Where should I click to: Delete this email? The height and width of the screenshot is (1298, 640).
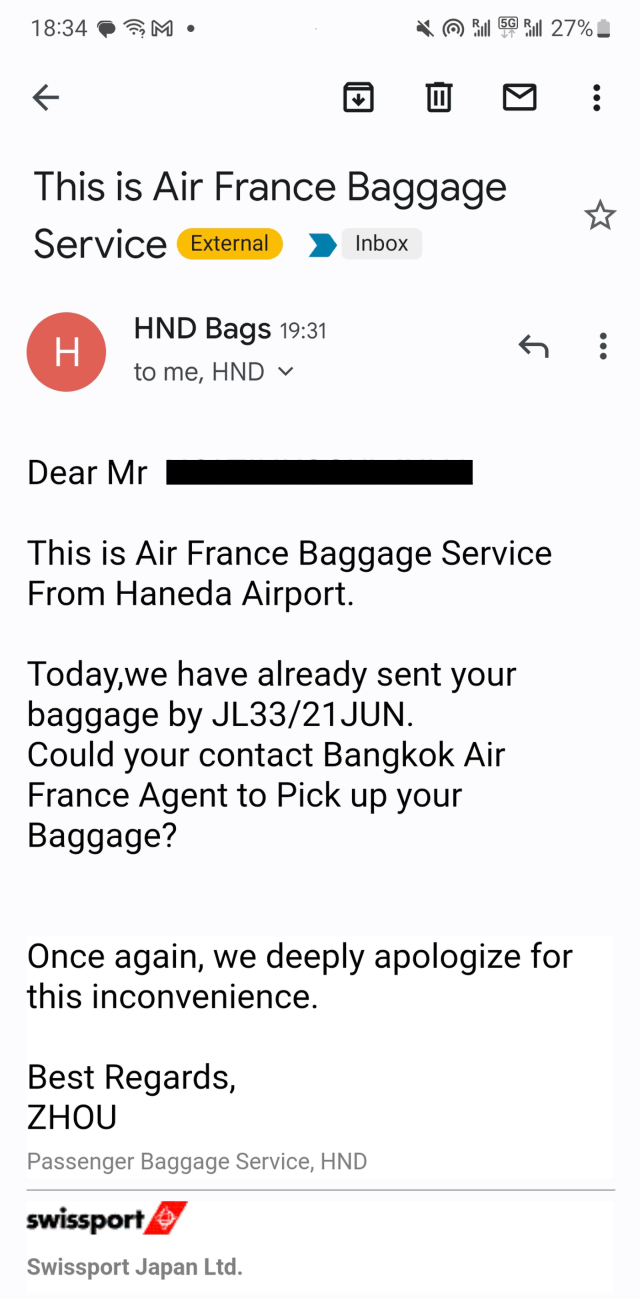(439, 97)
